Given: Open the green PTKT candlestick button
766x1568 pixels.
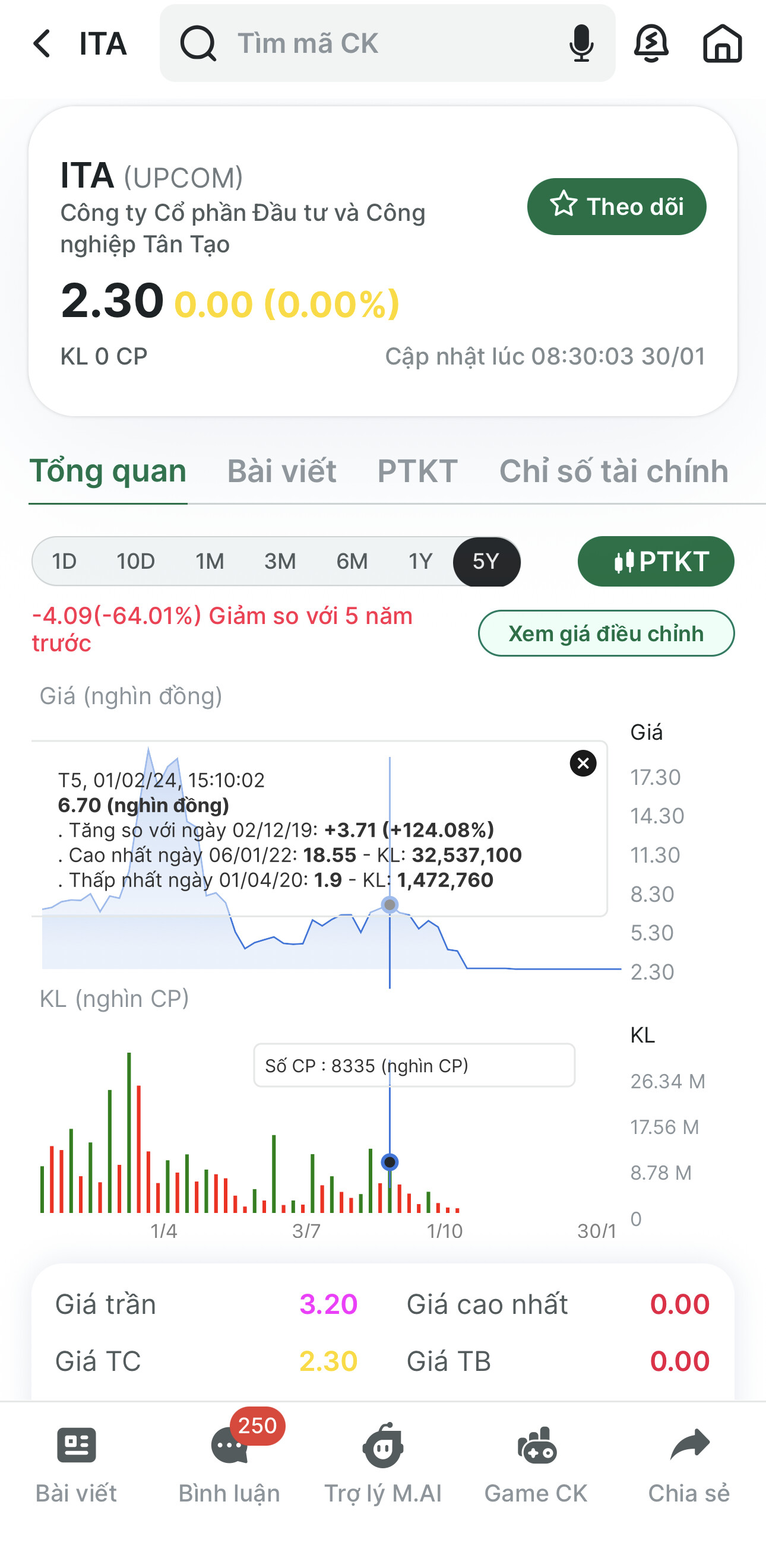Looking at the screenshot, I should click(x=655, y=561).
